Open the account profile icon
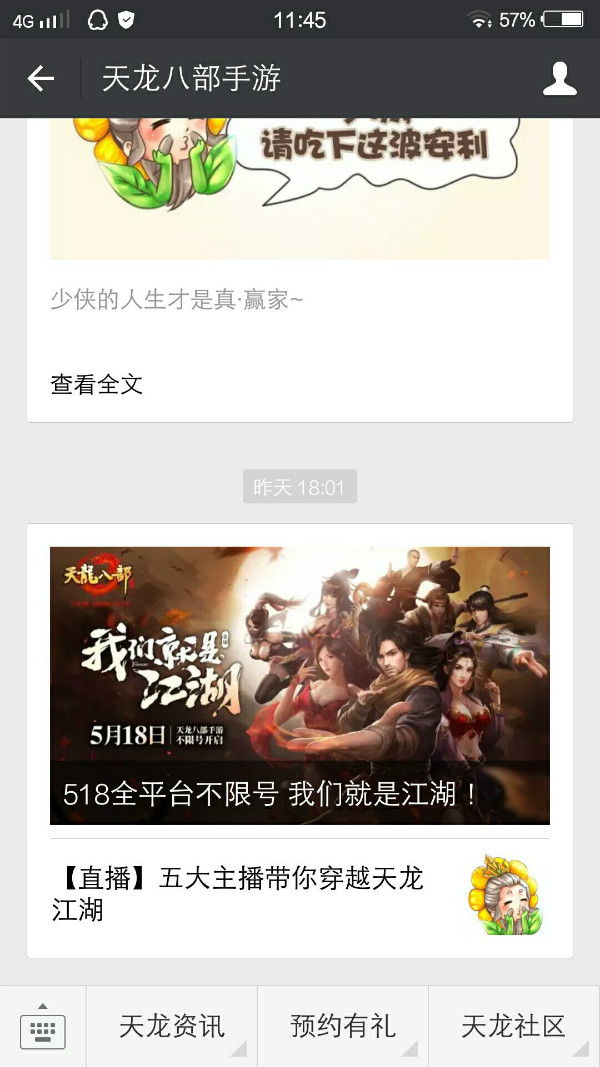 click(x=559, y=79)
